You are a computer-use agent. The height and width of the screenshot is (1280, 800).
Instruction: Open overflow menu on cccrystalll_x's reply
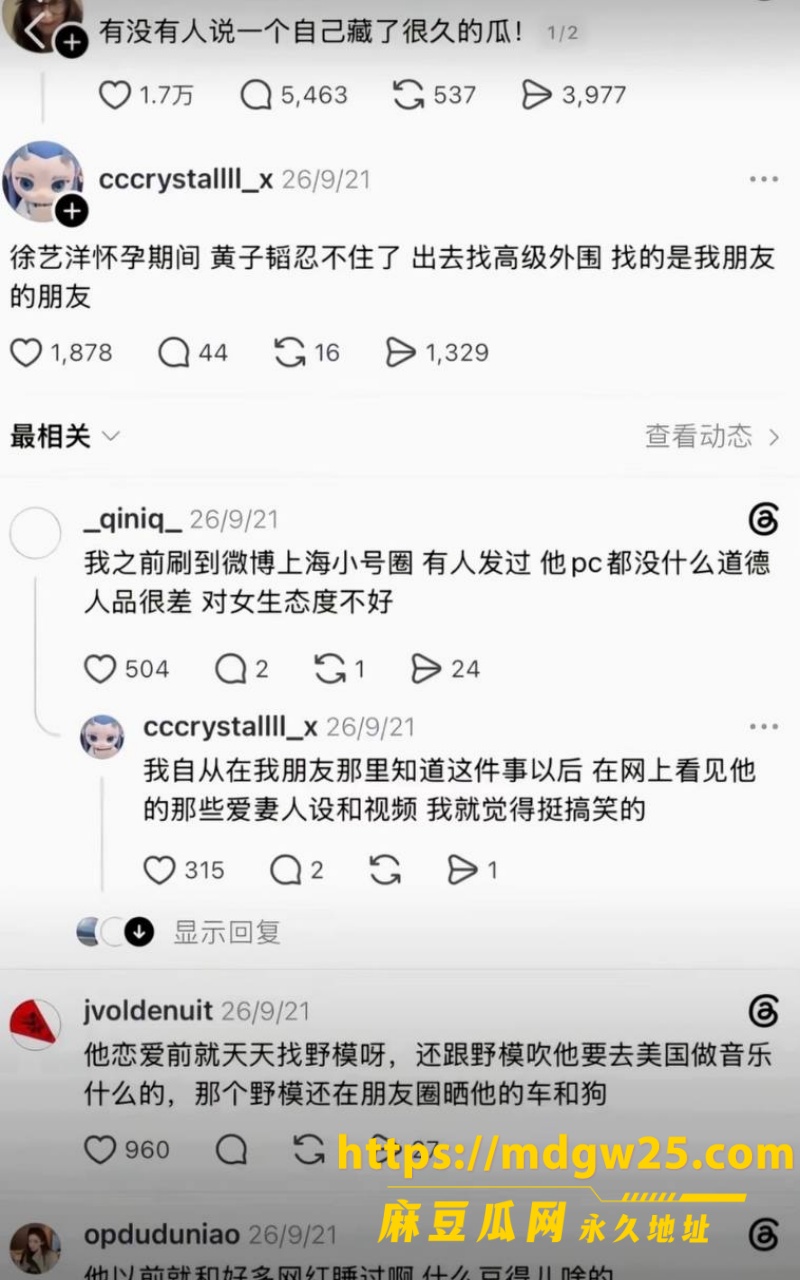[763, 727]
